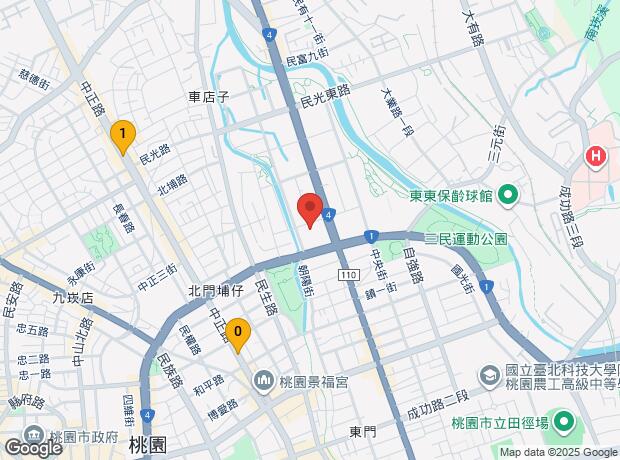The image size is (620, 460).
Task: Select the yellow marker numbered 0
Action: 238,335
